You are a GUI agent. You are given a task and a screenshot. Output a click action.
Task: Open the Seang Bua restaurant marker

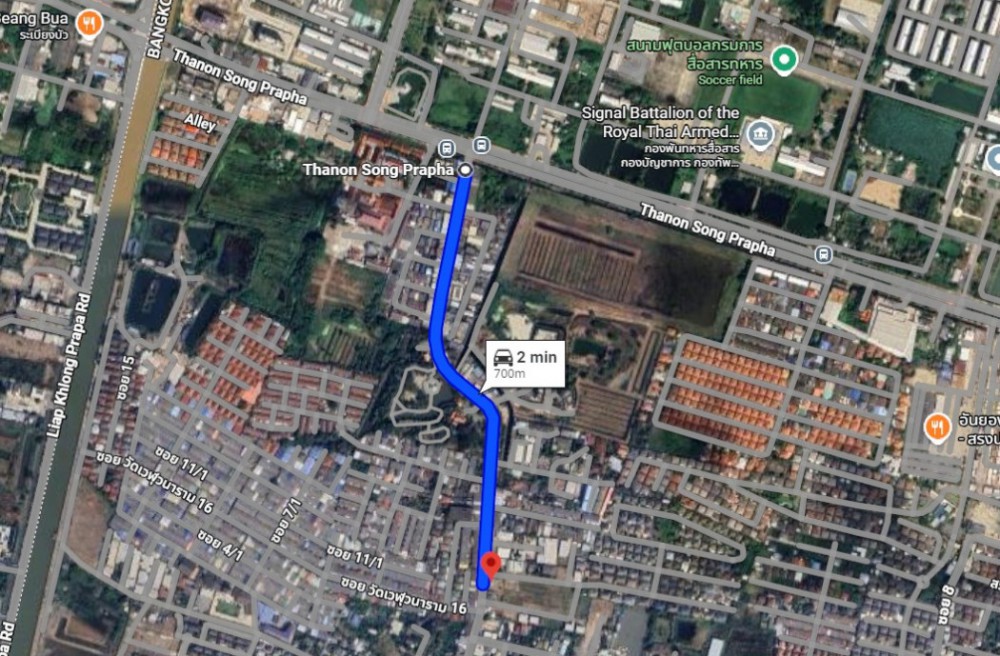[x=90, y=21]
